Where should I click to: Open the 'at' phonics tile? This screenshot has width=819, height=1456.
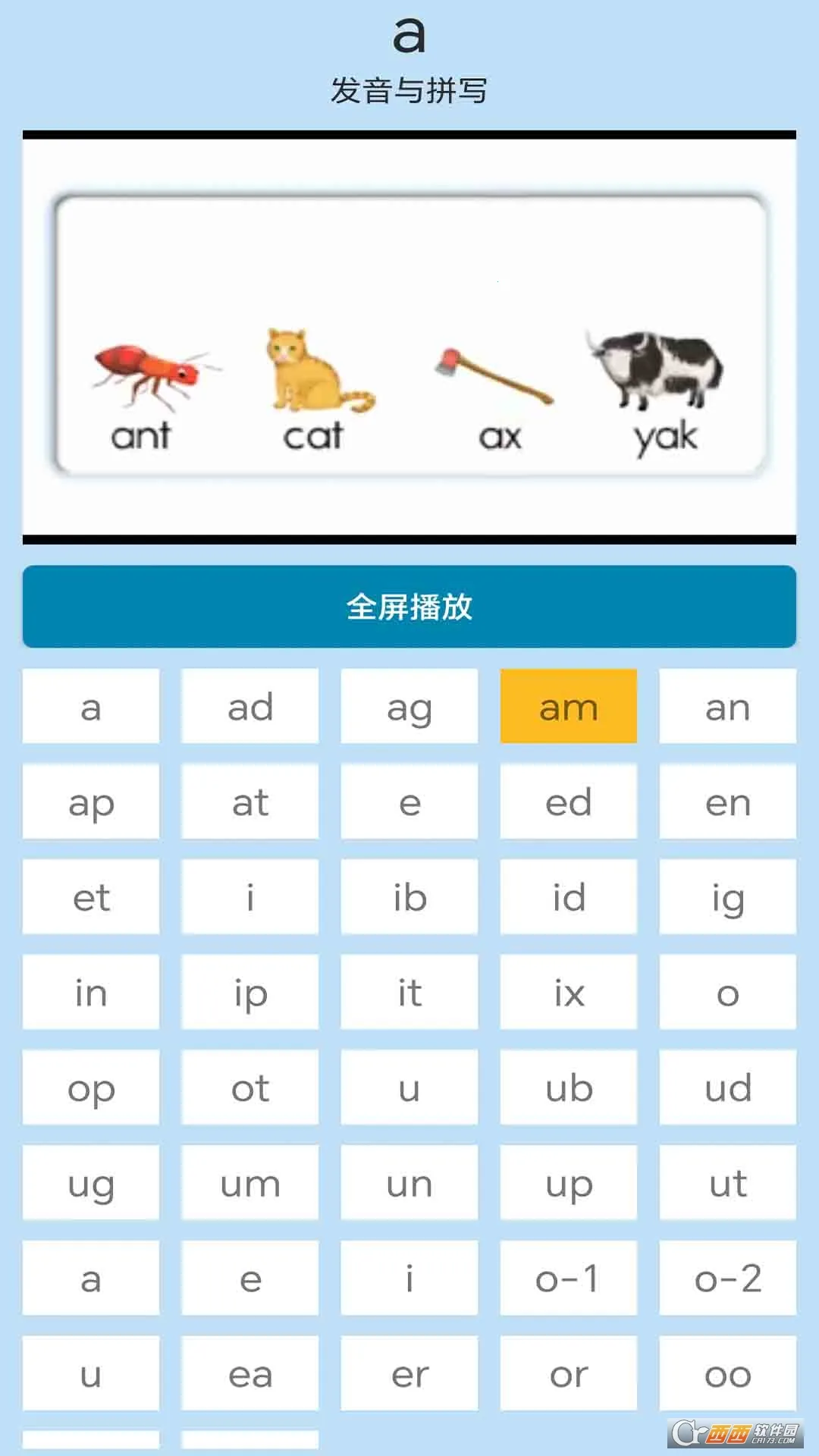[x=250, y=802]
